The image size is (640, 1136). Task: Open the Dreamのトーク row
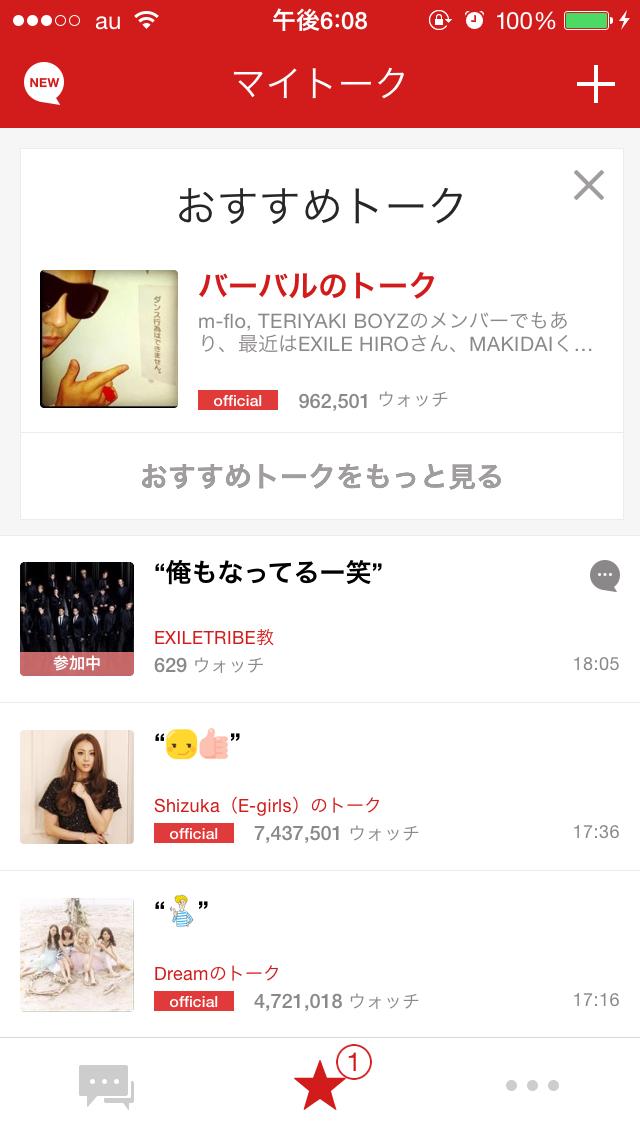tap(320, 955)
